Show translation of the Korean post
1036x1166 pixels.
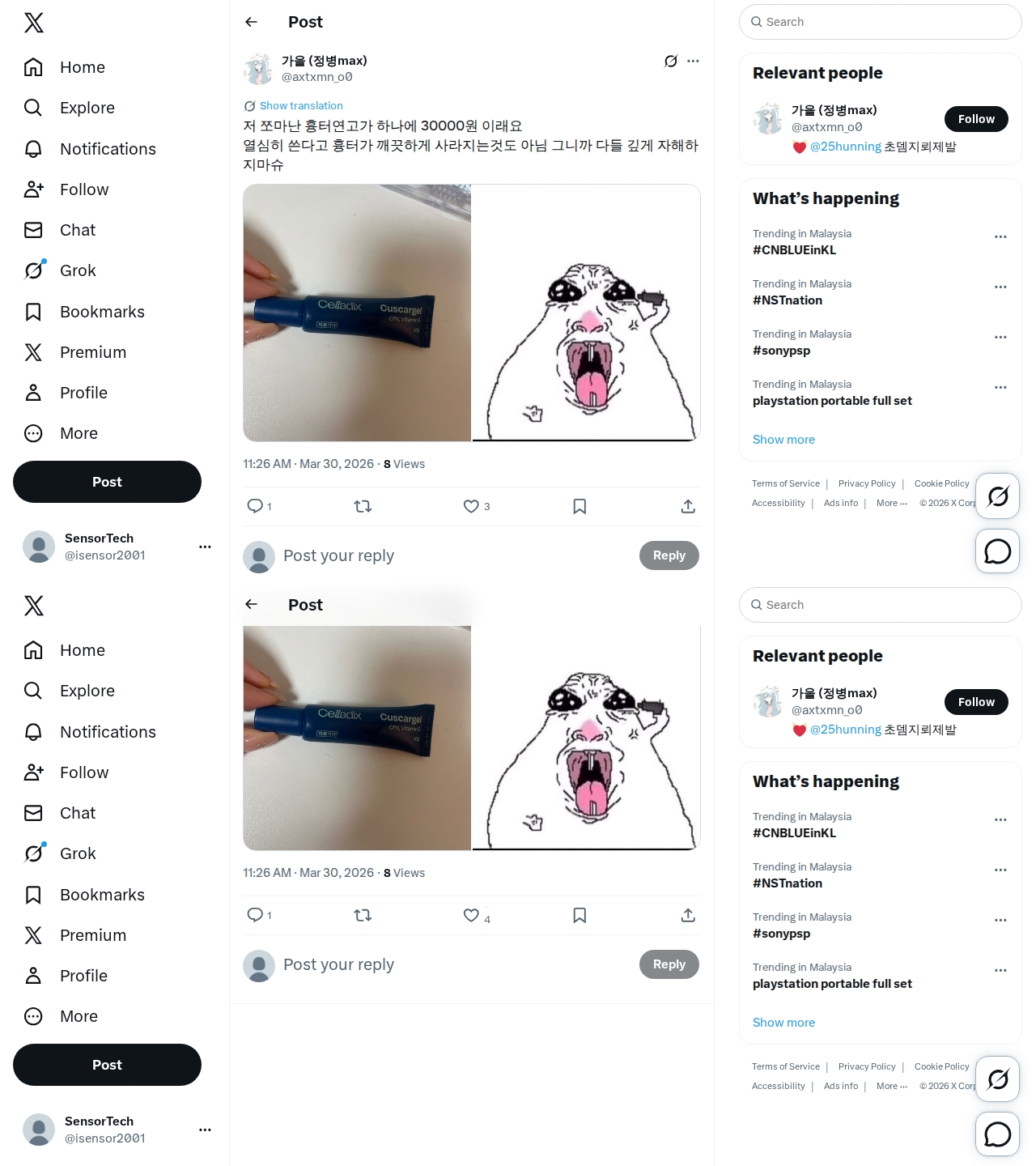(x=300, y=106)
